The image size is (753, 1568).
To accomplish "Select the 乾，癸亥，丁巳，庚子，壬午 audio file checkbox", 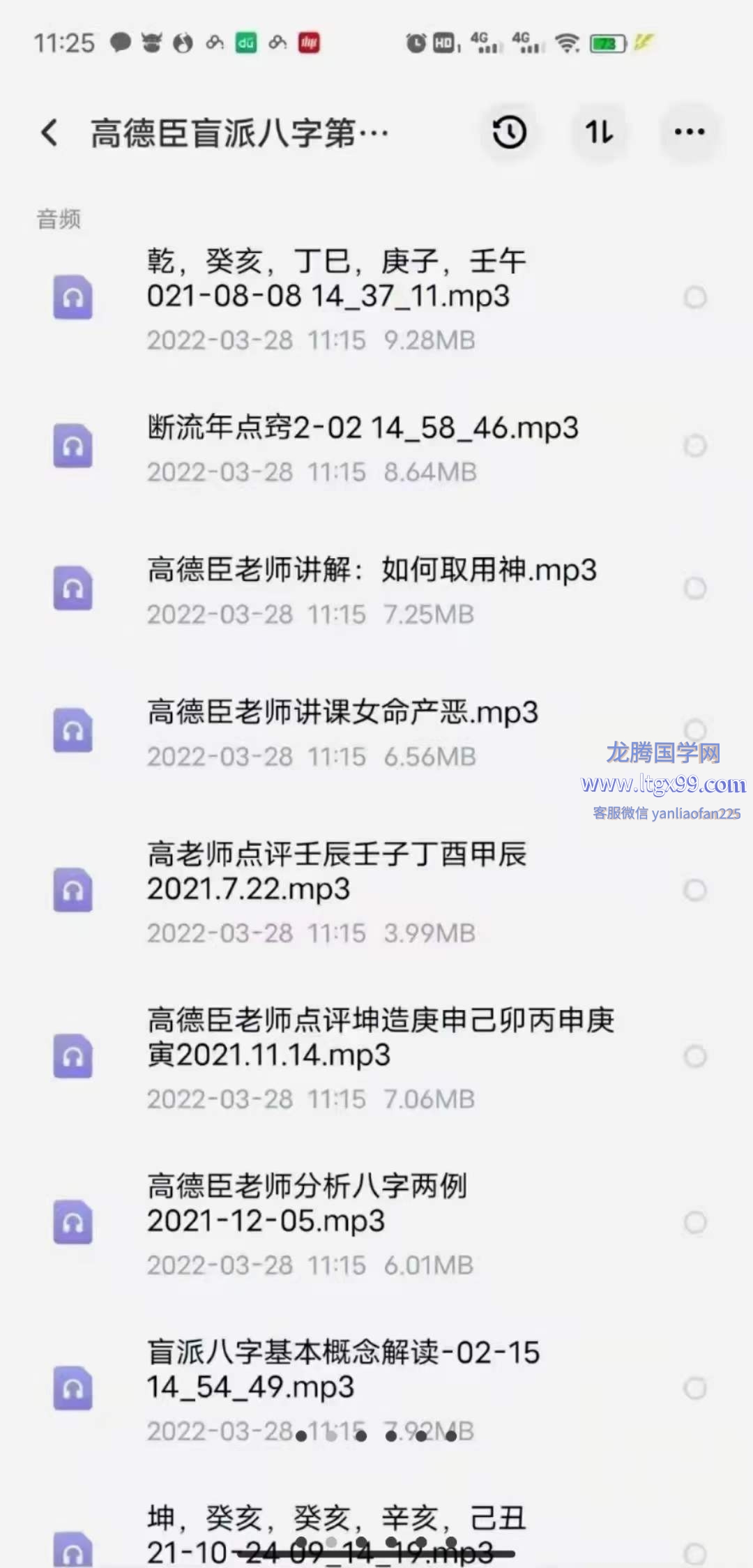I will 695,298.
